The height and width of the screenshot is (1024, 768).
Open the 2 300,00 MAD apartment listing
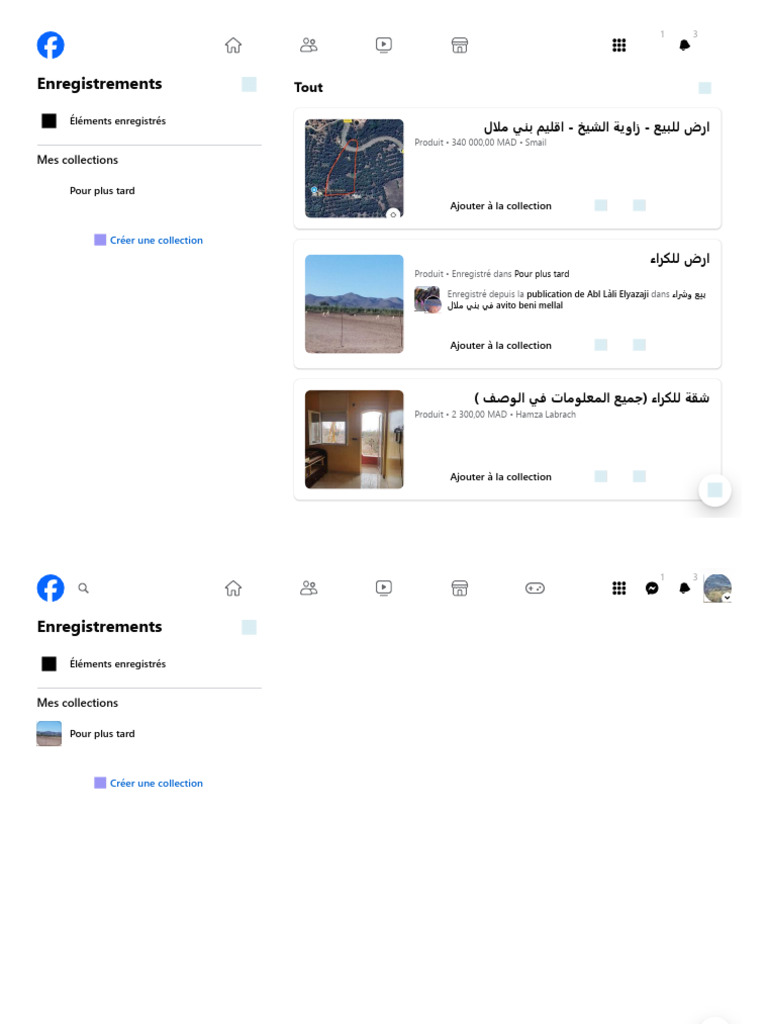coord(592,398)
